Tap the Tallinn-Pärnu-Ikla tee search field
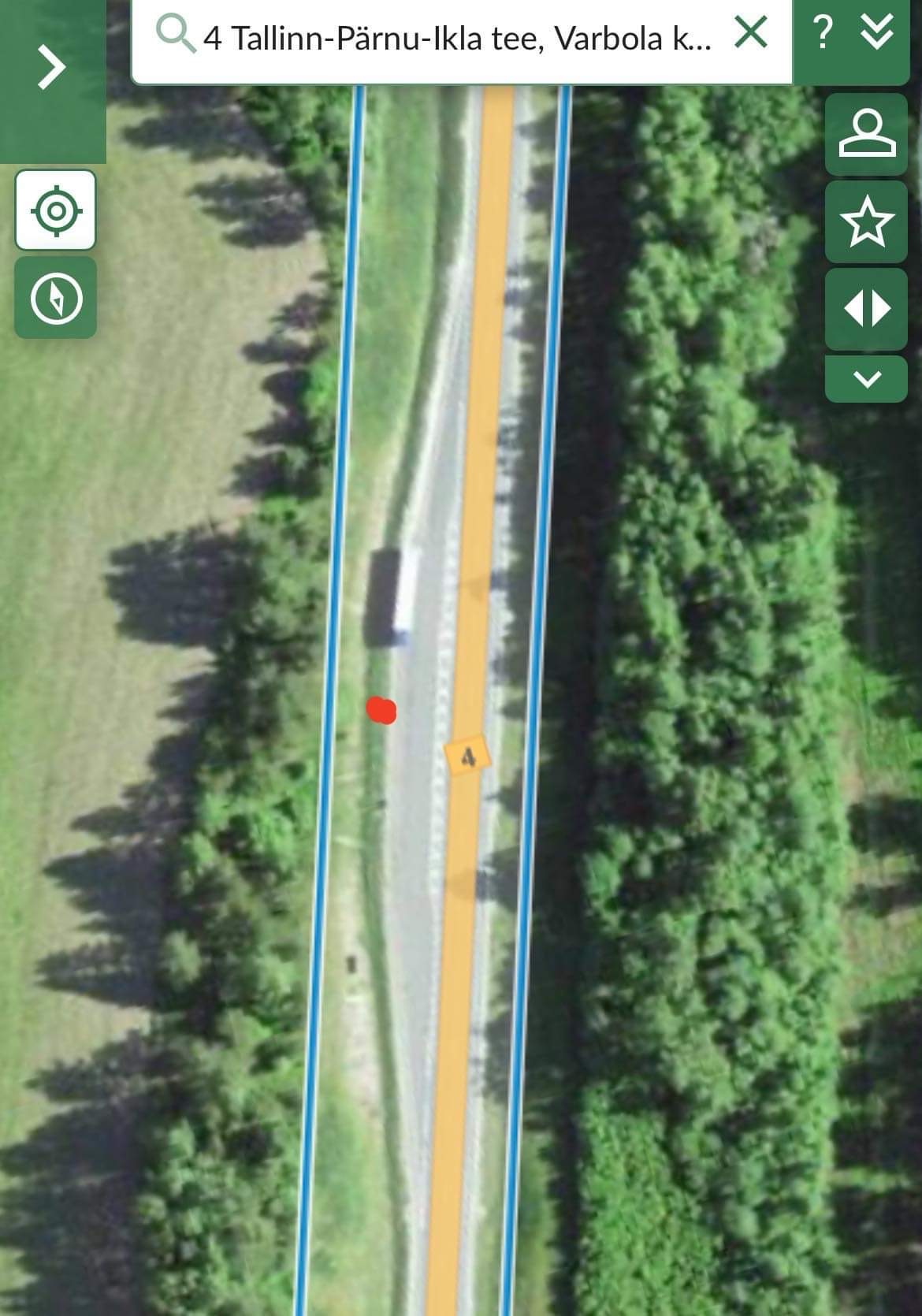 [457, 37]
